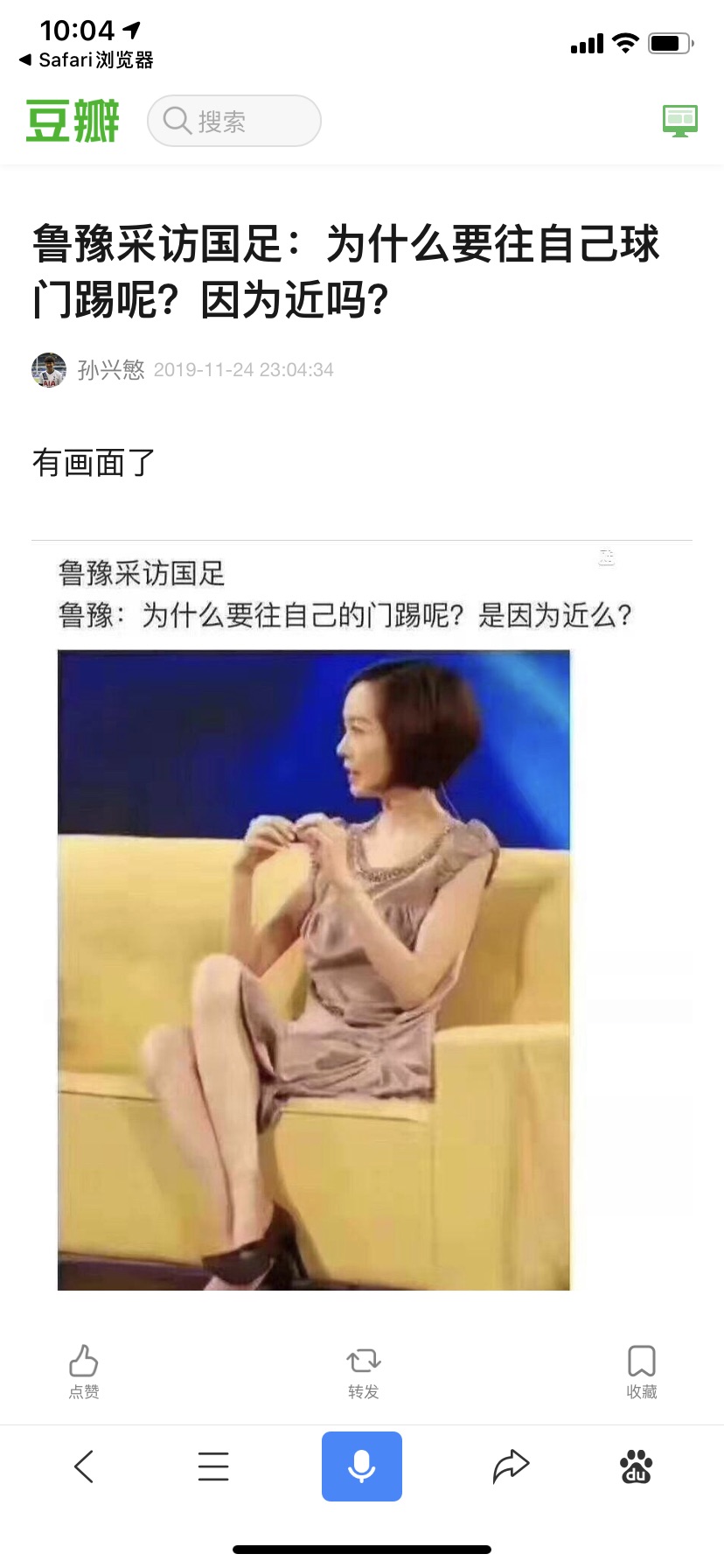Go back with the left arrow
This screenshot has height=1568, width=724.
[84, 1466]
